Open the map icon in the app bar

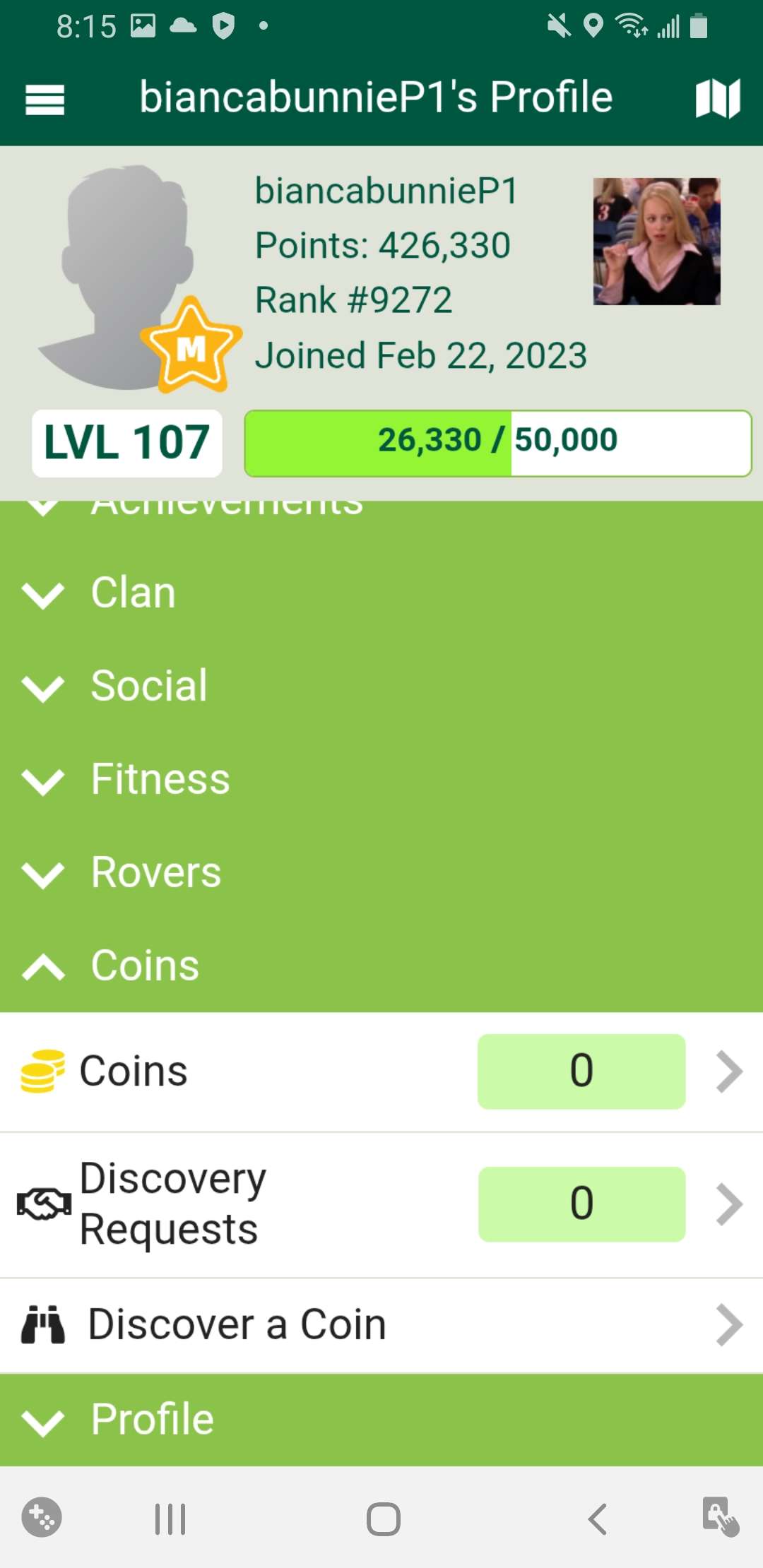click(x=717, y=98)
